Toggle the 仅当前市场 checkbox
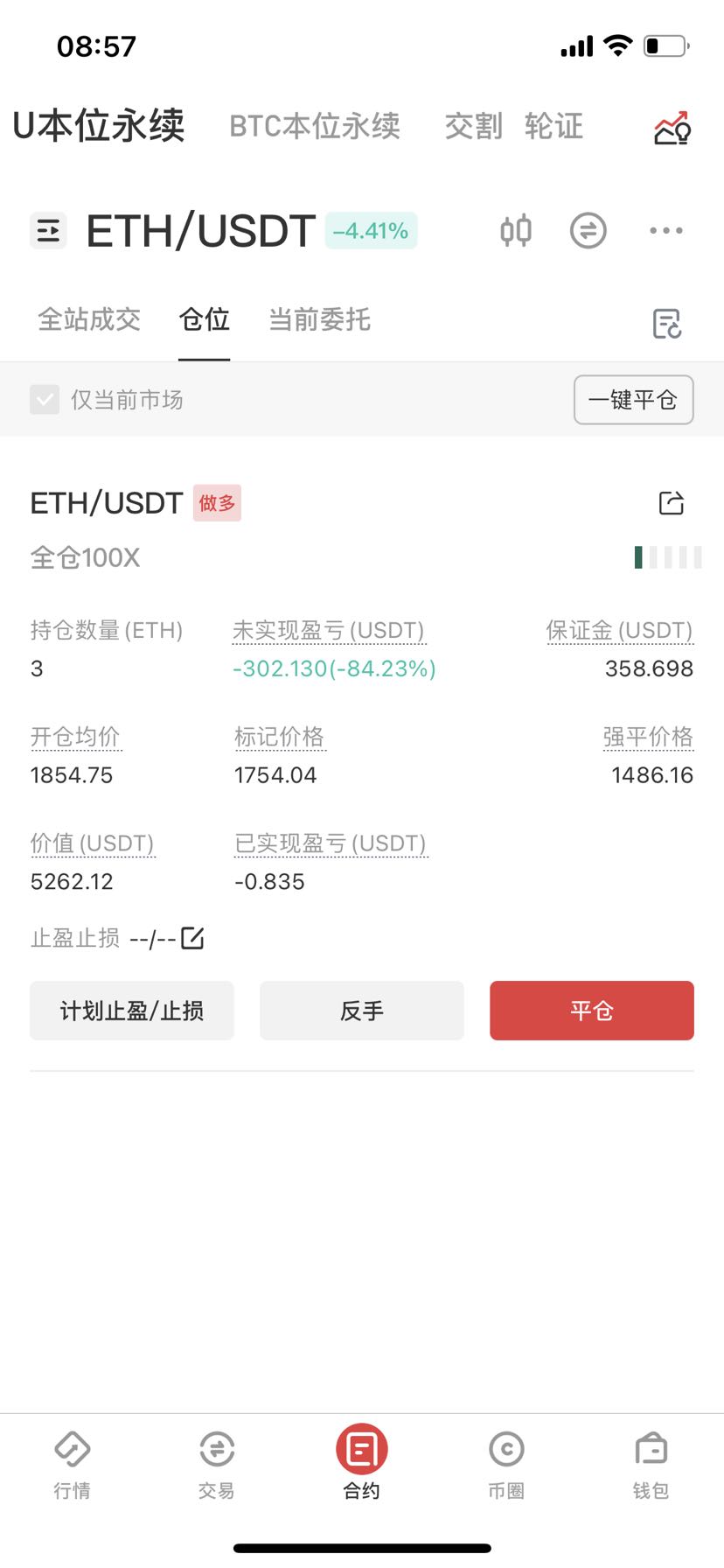Viewport: 724px width, 1568px height. pos(45,400)
